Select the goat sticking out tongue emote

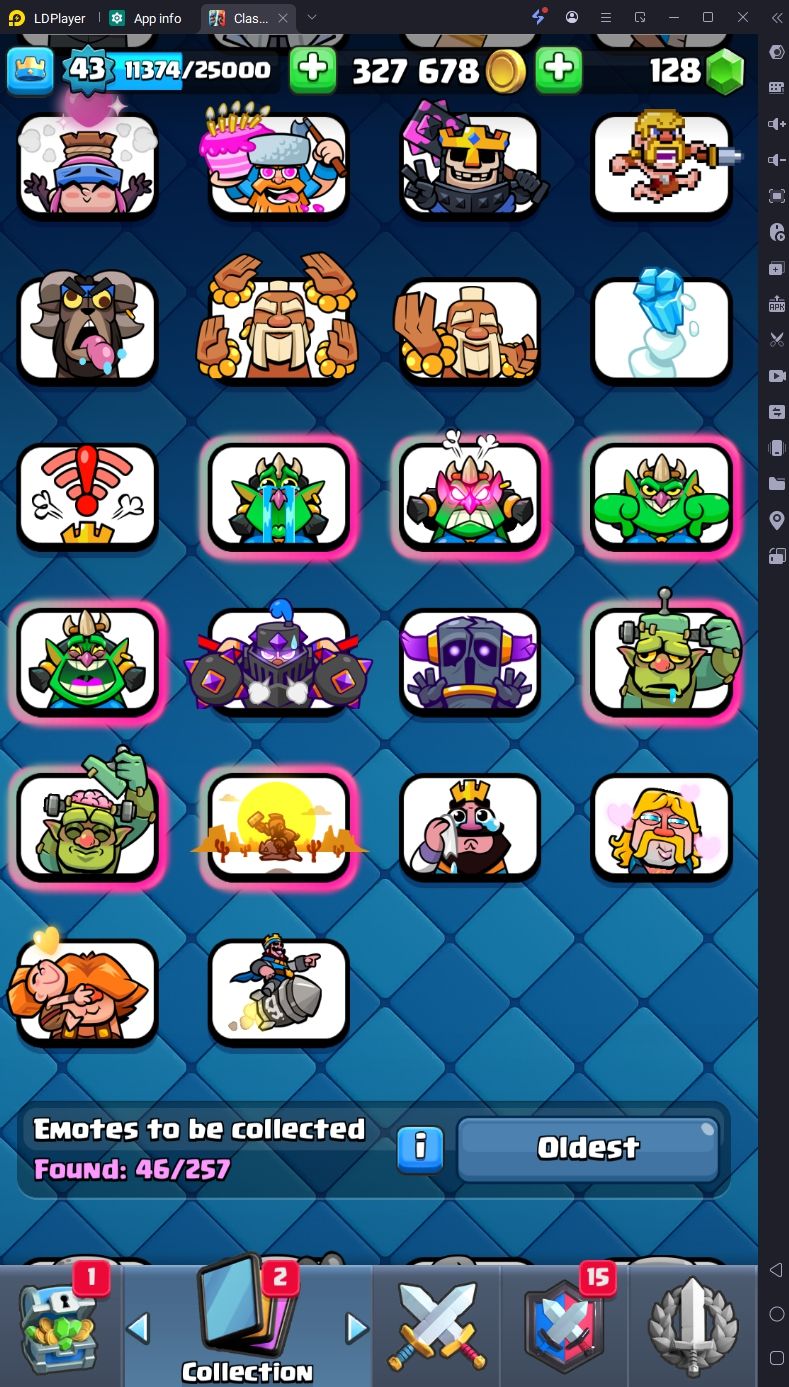(88, 330)
